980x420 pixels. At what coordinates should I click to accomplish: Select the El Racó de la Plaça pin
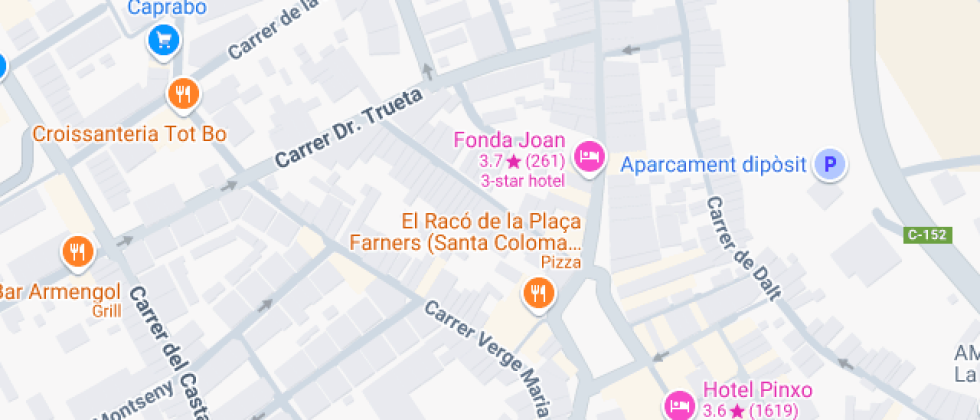point(539,293)
